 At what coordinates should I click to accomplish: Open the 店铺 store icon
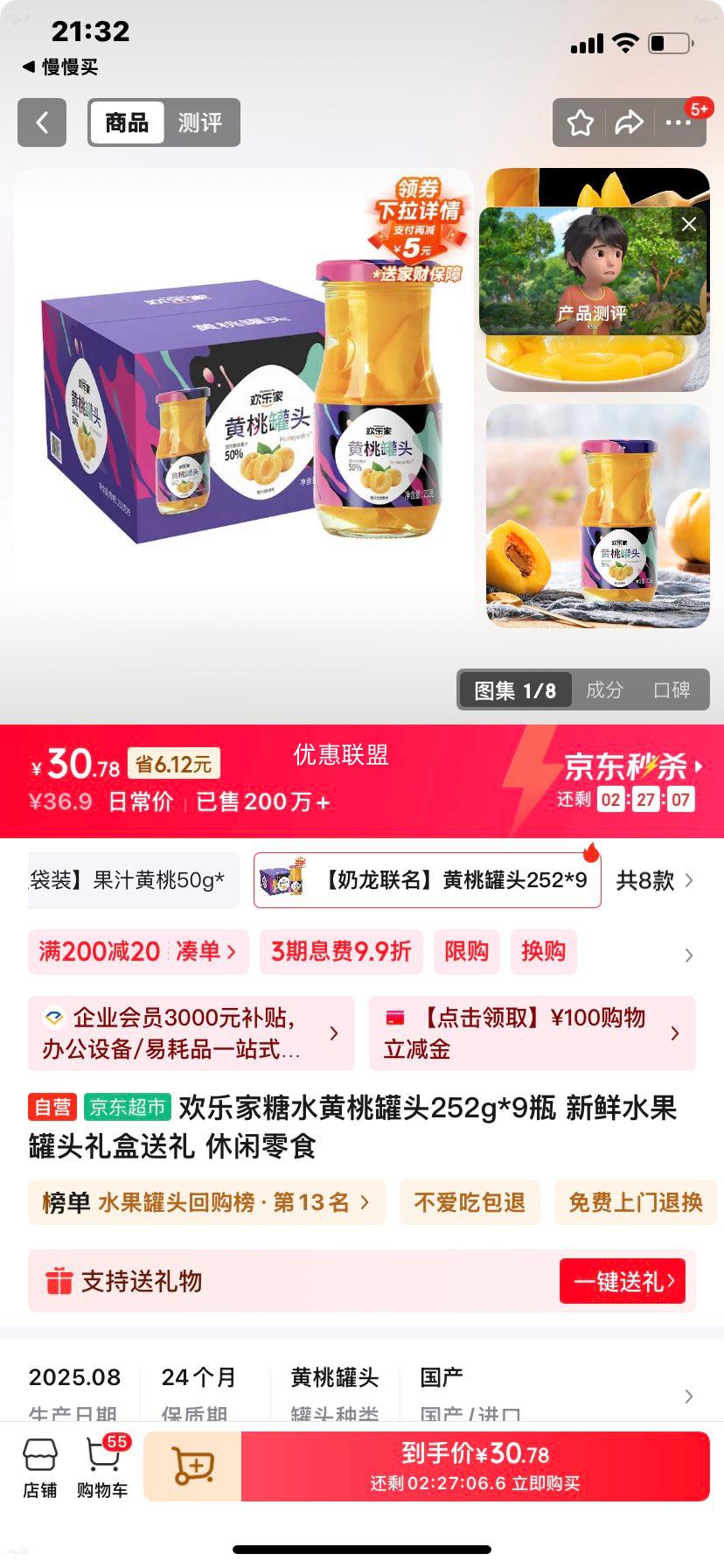(x=38, y=1465)
